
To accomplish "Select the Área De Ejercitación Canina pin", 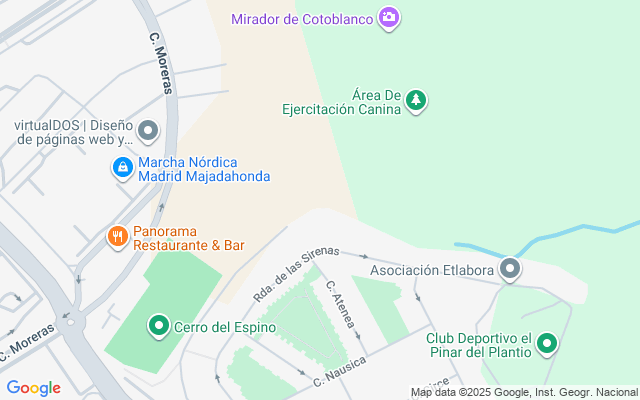I will (416, 100).
